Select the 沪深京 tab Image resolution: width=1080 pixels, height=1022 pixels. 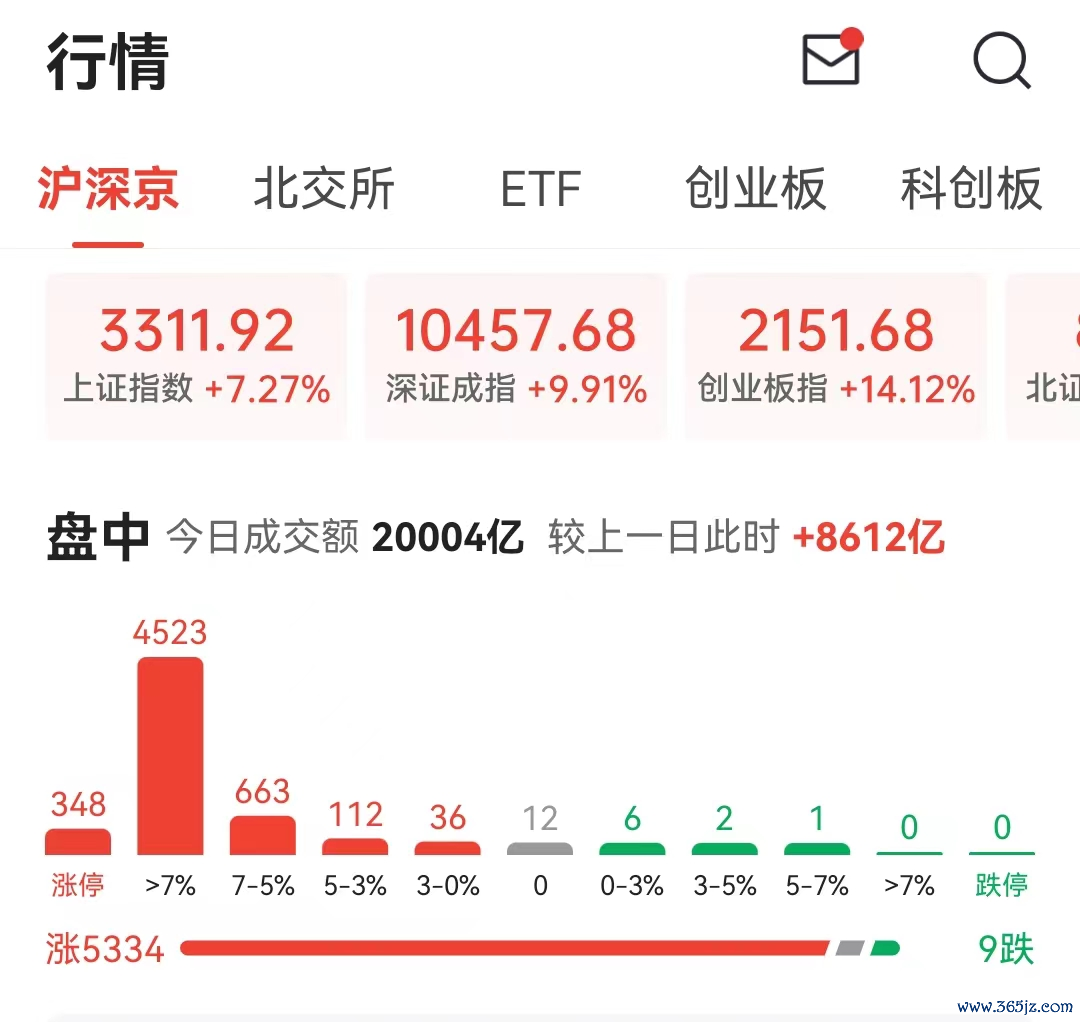108,189
